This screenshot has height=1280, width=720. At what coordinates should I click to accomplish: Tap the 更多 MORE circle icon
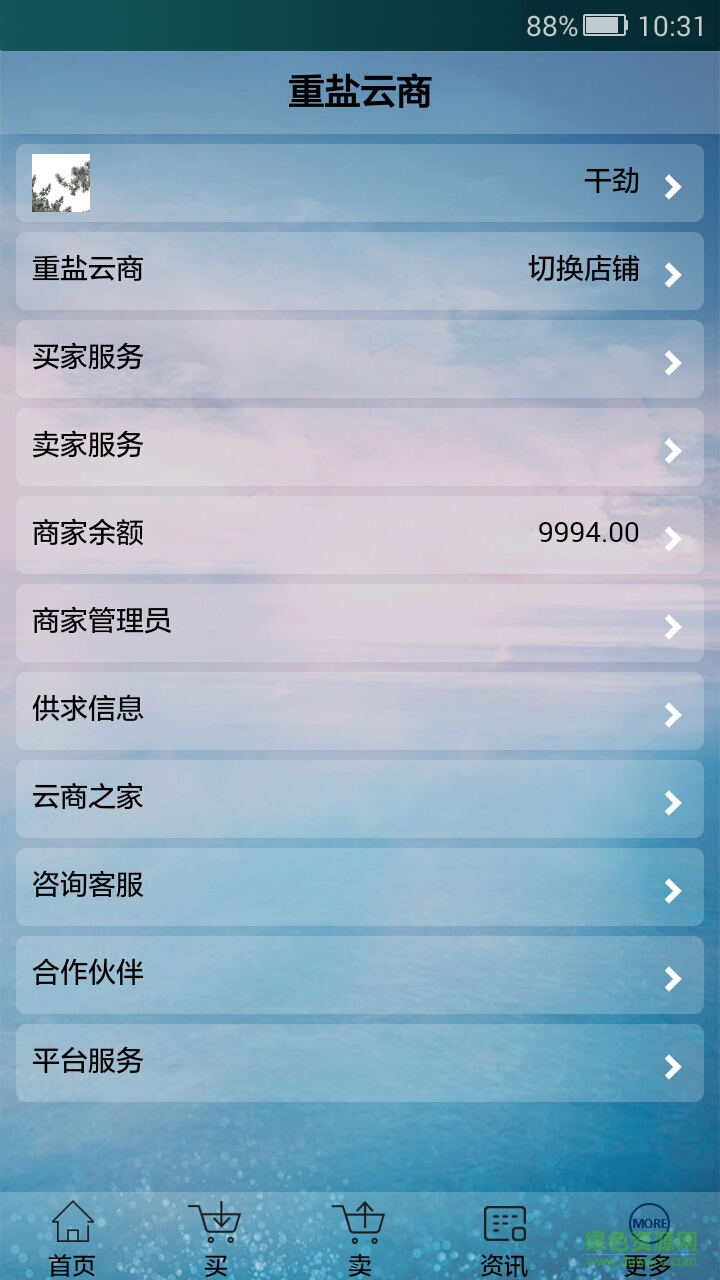tap(648, 1221)
